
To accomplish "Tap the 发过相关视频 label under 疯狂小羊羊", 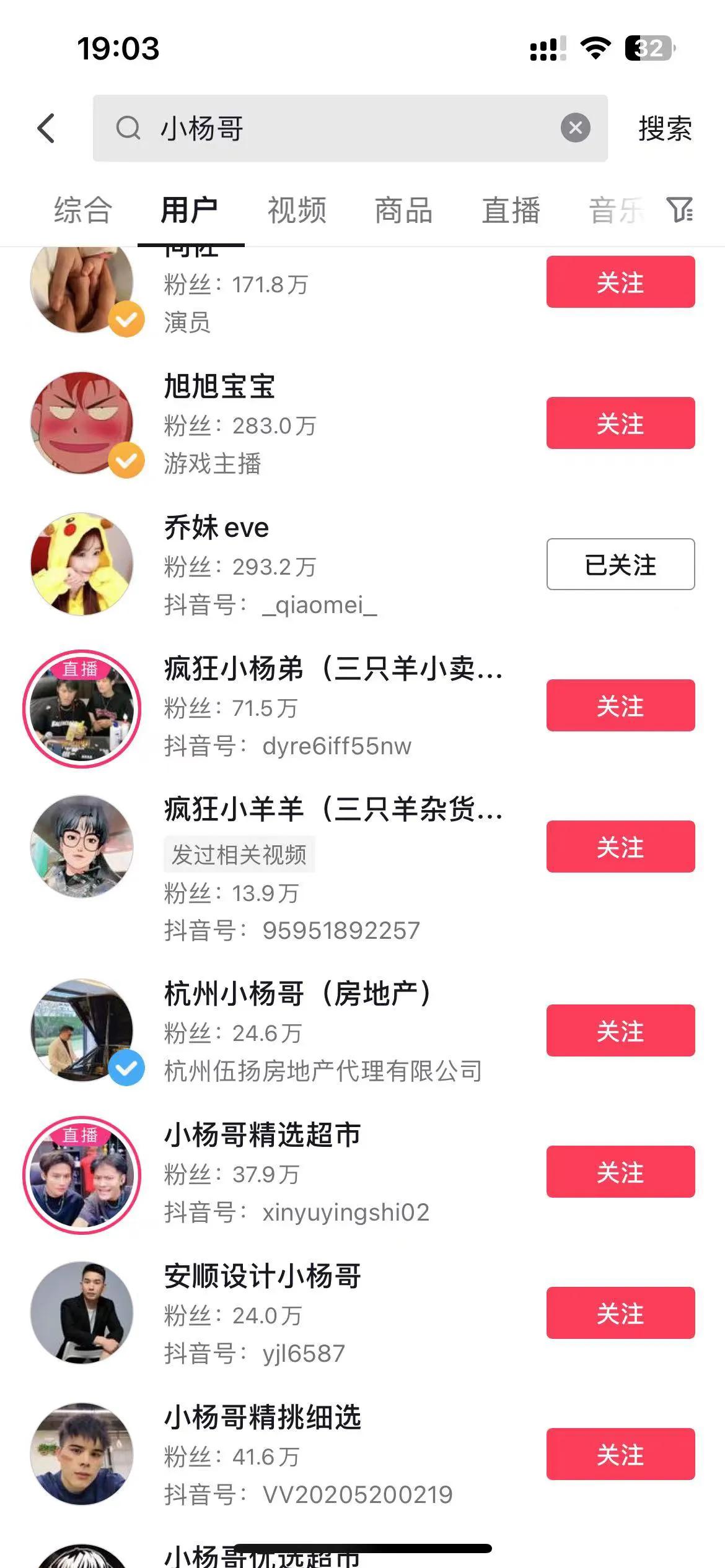I will 240,855.
